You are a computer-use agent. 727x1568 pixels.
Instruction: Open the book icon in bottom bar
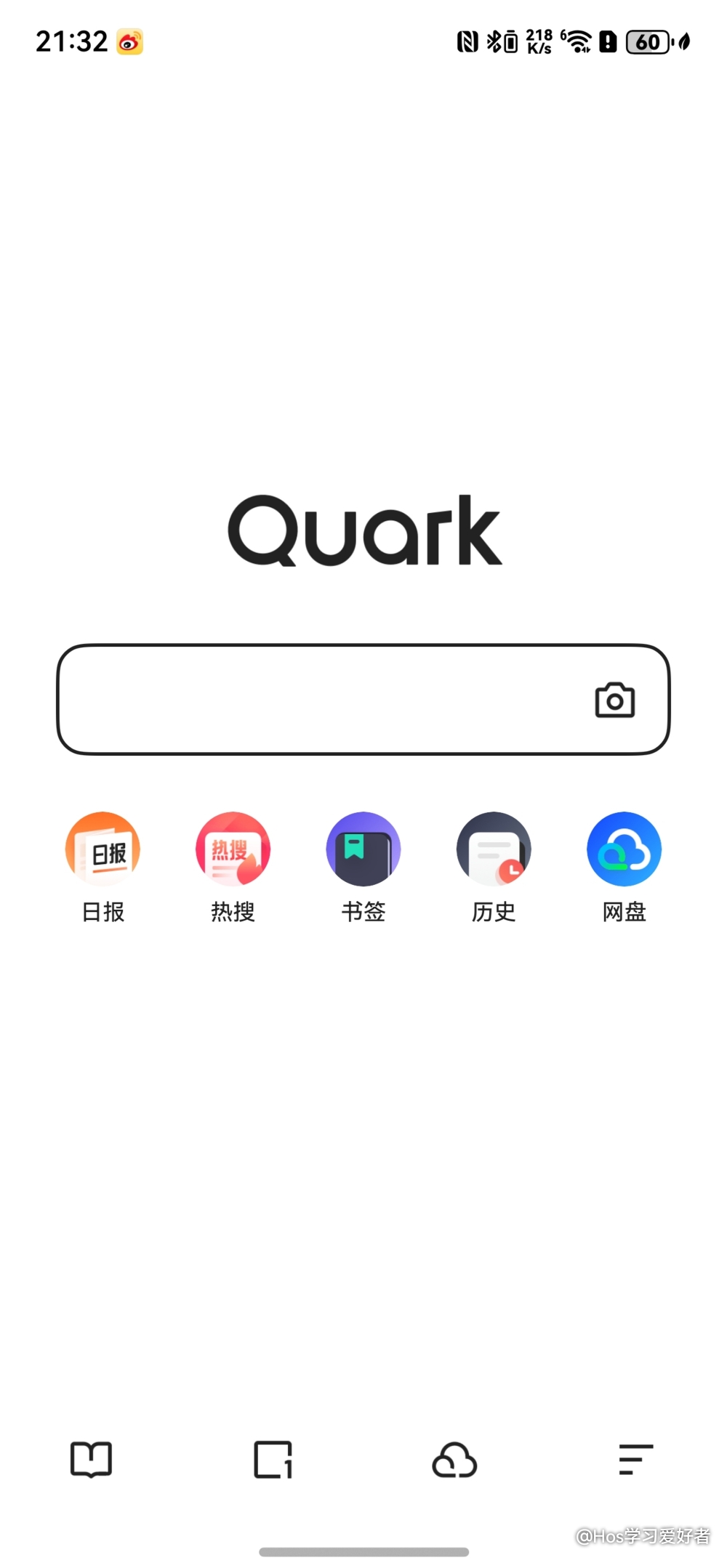click(x=91, y=1459)
